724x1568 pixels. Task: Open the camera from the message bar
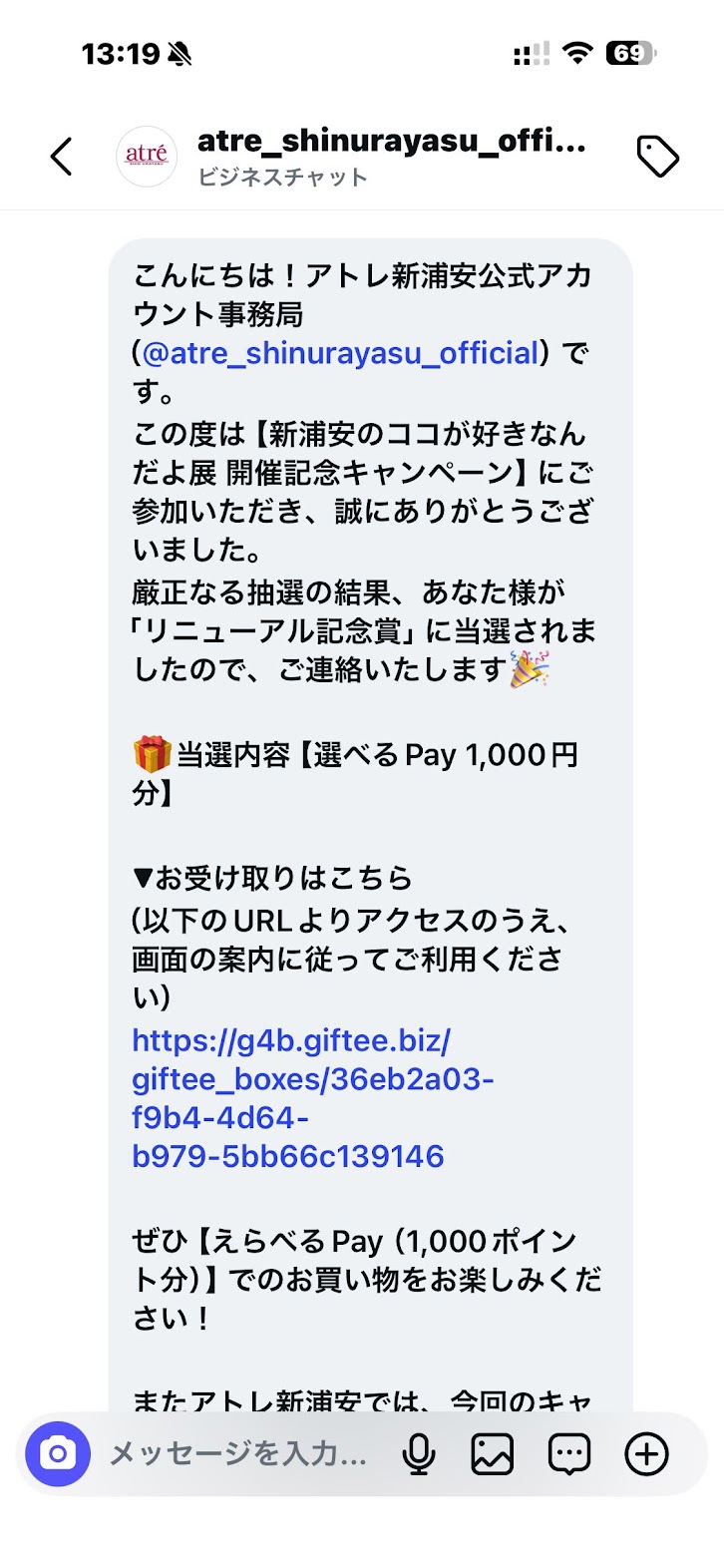click(57, 1453)
